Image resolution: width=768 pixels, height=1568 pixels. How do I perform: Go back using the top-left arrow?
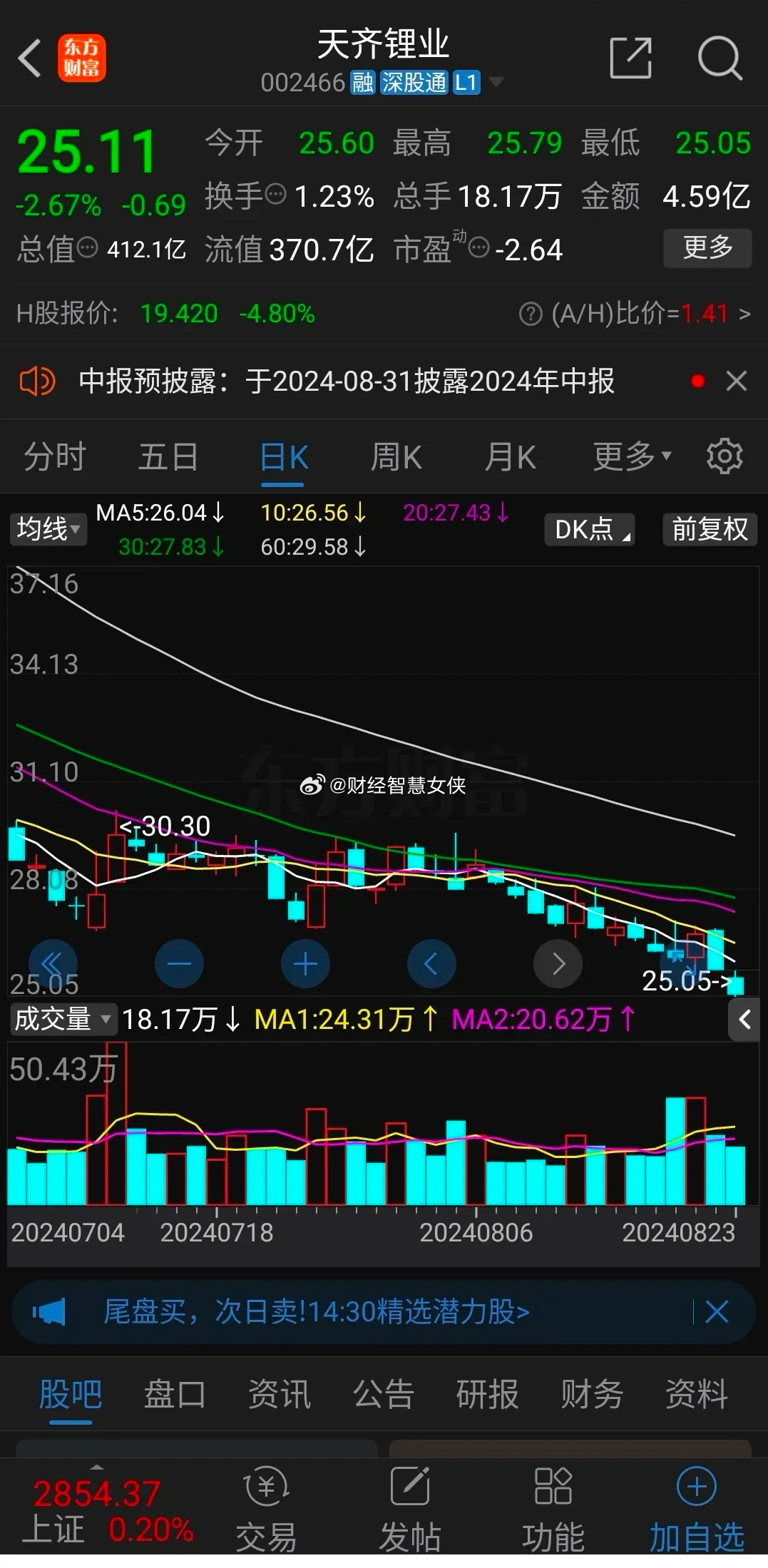tap(30, 58)
